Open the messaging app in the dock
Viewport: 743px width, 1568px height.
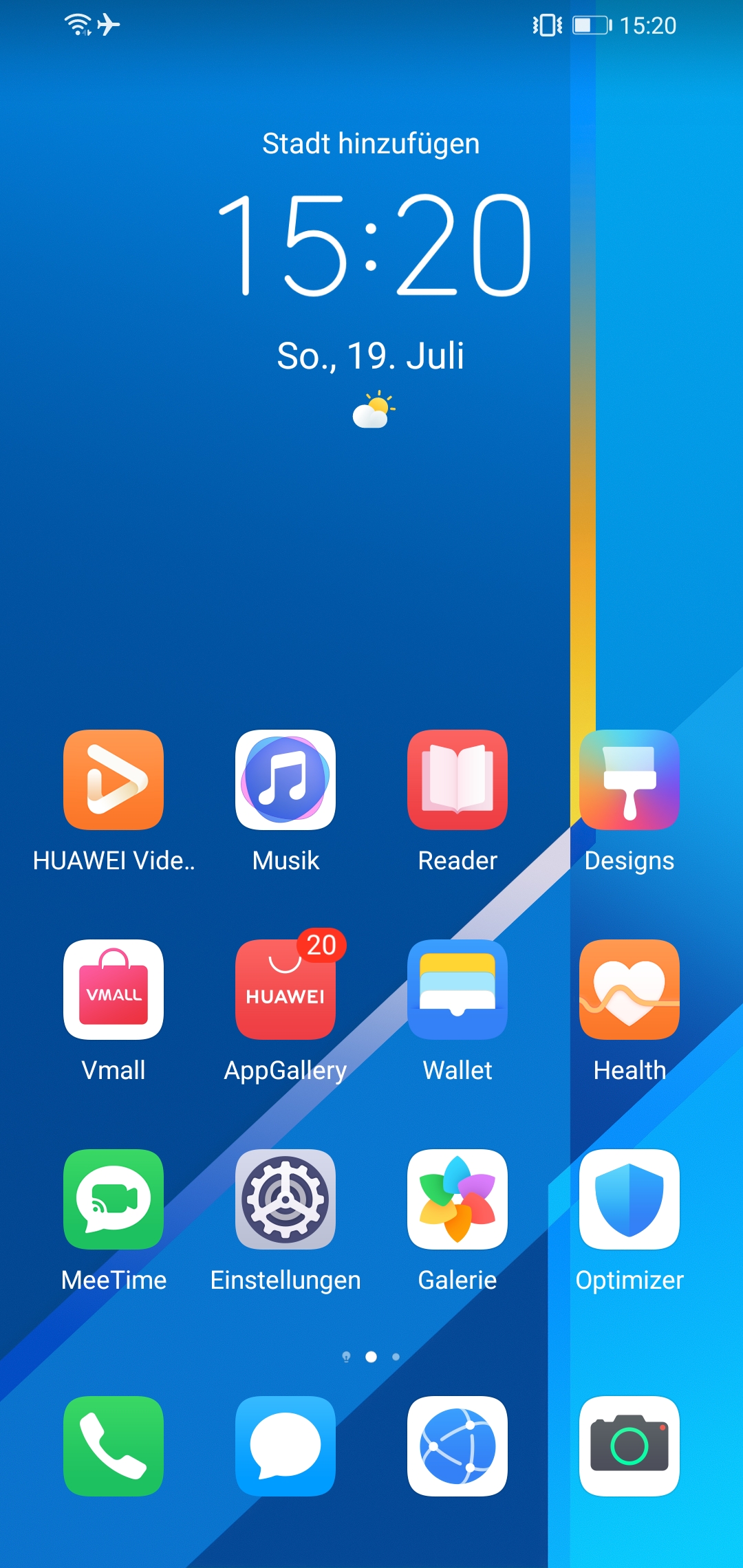click(286, 1446)
